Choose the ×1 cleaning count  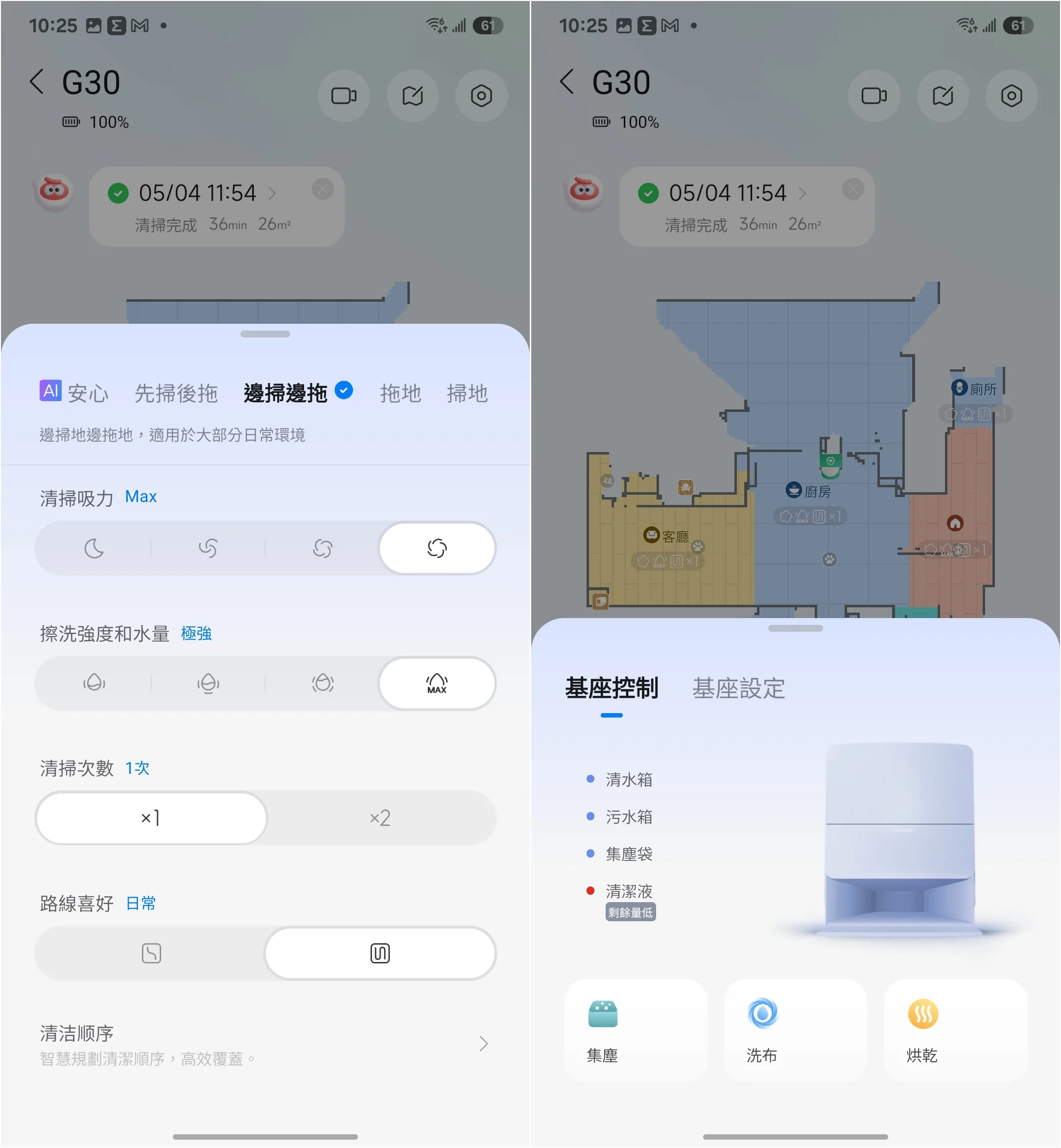click(x=151, y=818)
